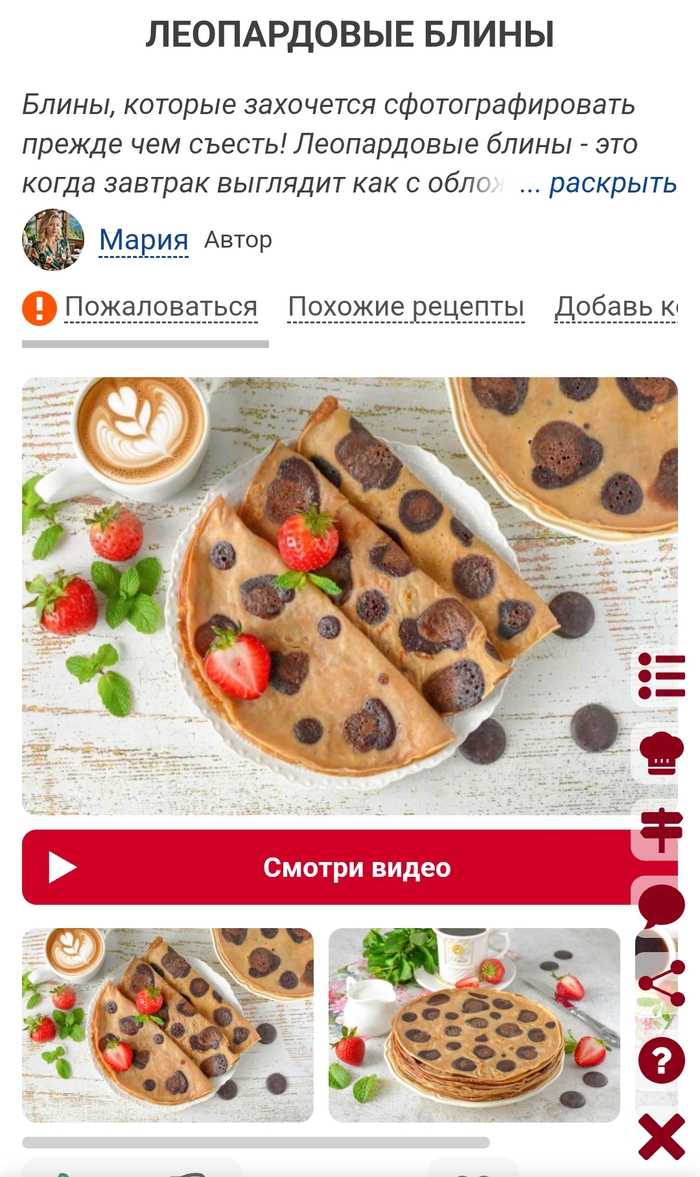Open help via the question mark icon

(x=661, y=1060)
